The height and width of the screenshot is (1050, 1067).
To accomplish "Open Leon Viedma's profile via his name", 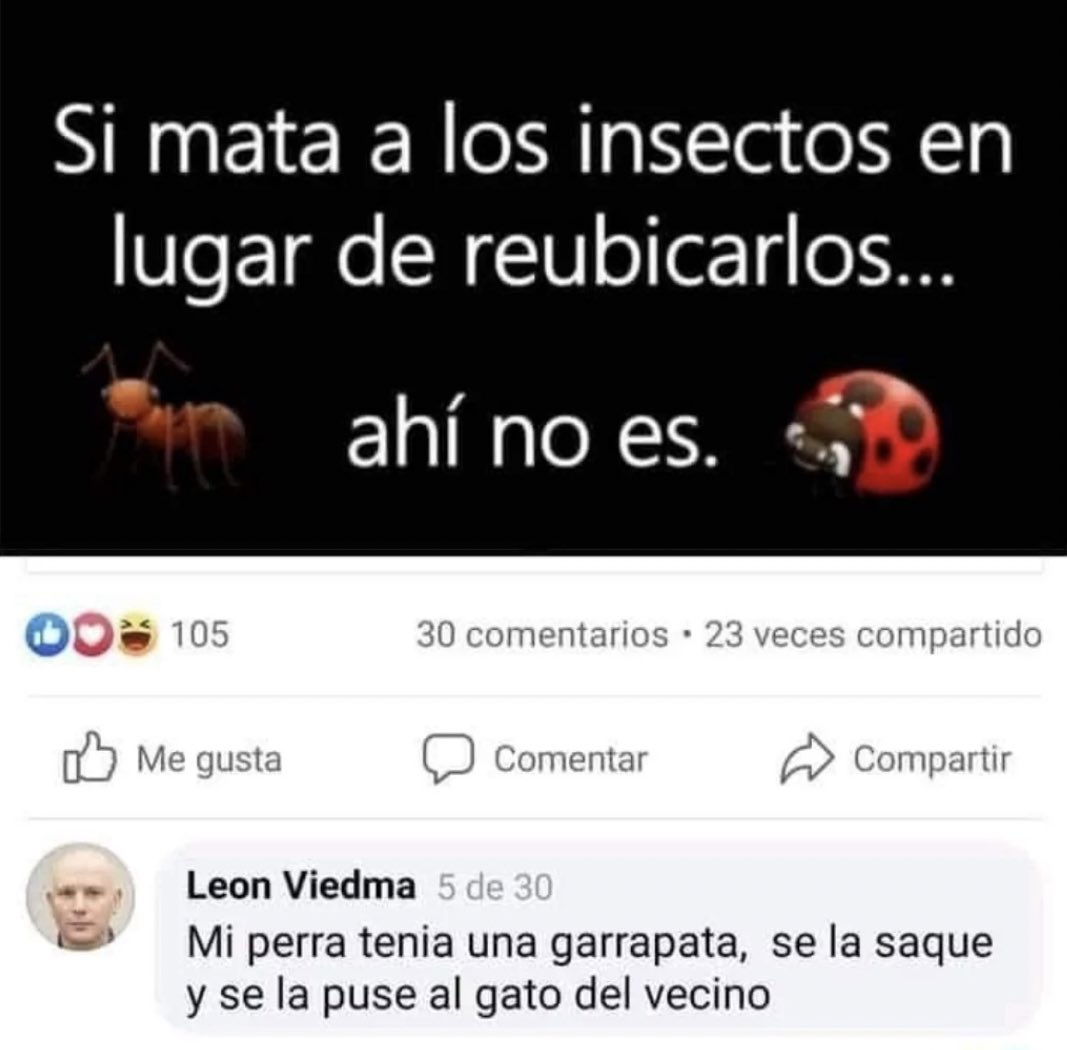I will [300, 885].
